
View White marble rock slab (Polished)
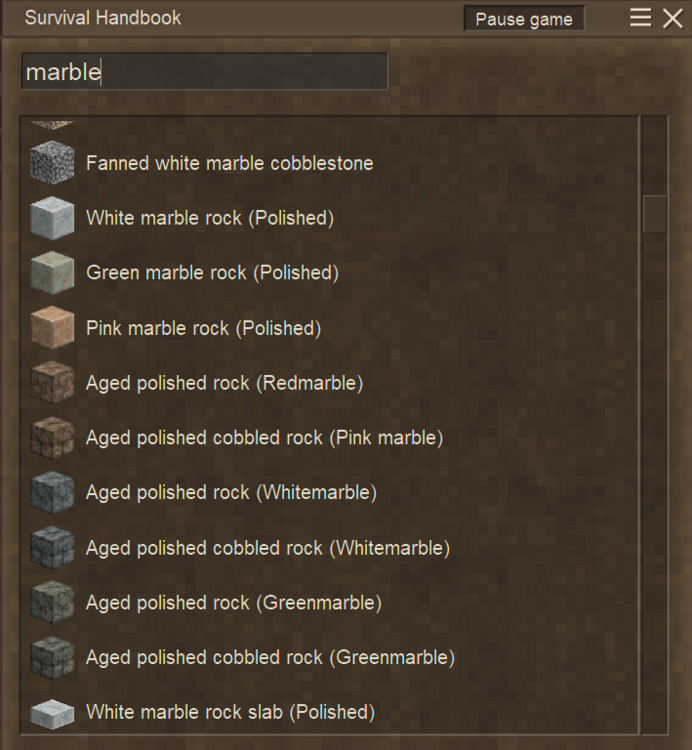click(x=230, y=713)
